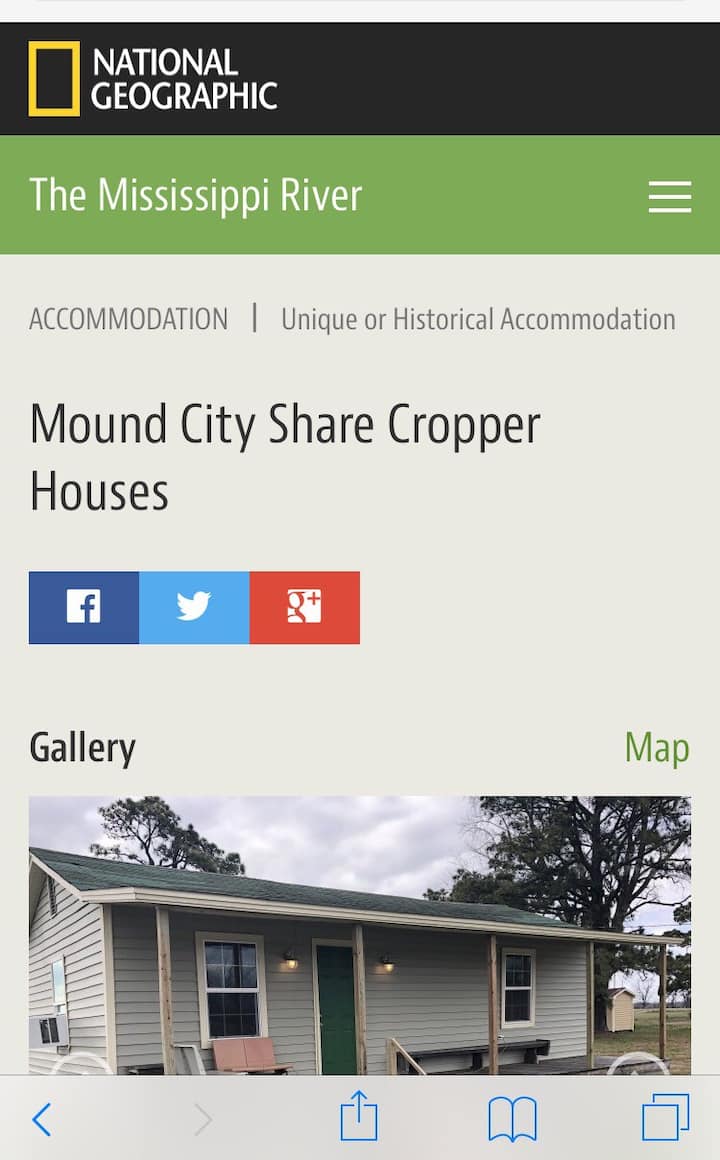Share on Google Plus
The image size is (720, 1160).
304,607
